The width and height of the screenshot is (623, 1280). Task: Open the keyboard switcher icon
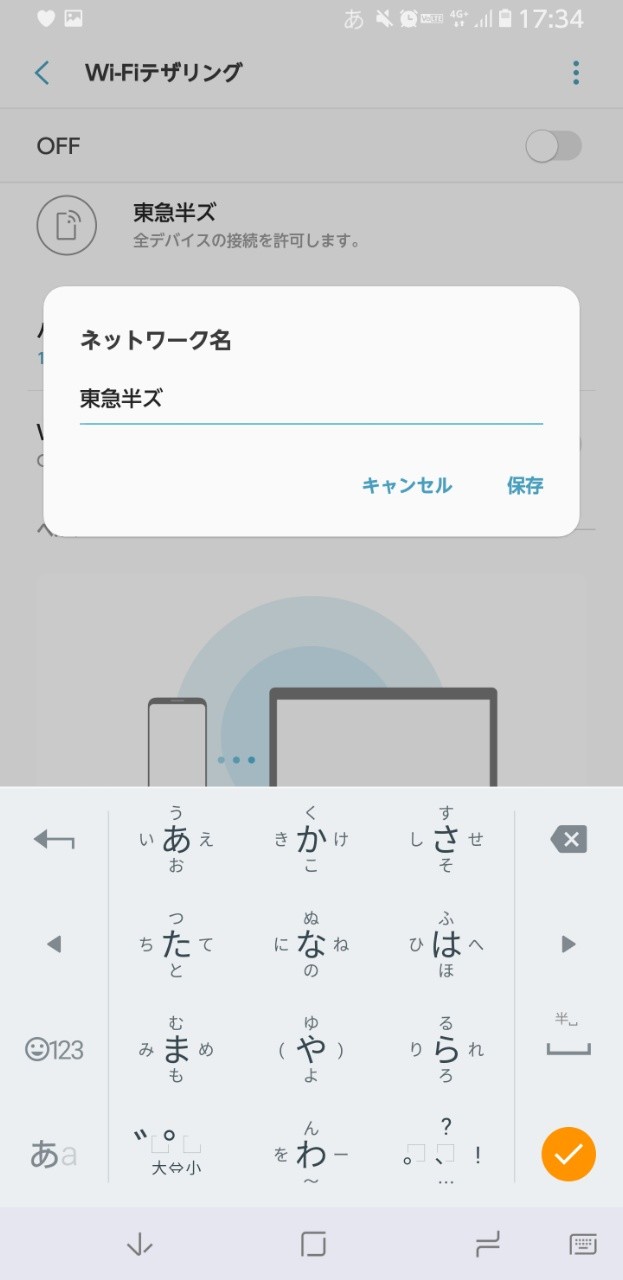[x=583, y=1244]
